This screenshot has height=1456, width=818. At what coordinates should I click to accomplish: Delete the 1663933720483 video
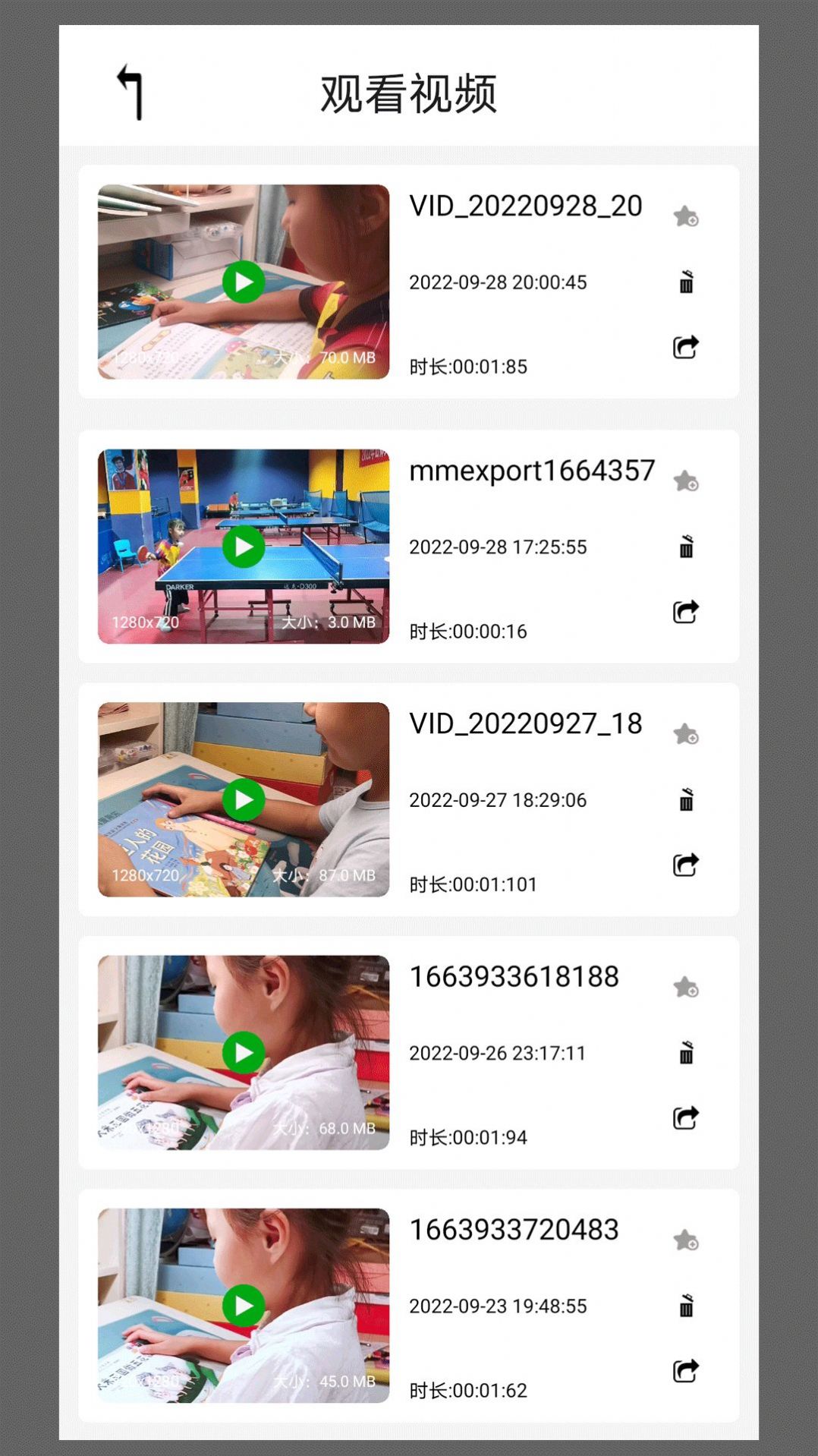pyautogui.click(x=686, y=1306)
